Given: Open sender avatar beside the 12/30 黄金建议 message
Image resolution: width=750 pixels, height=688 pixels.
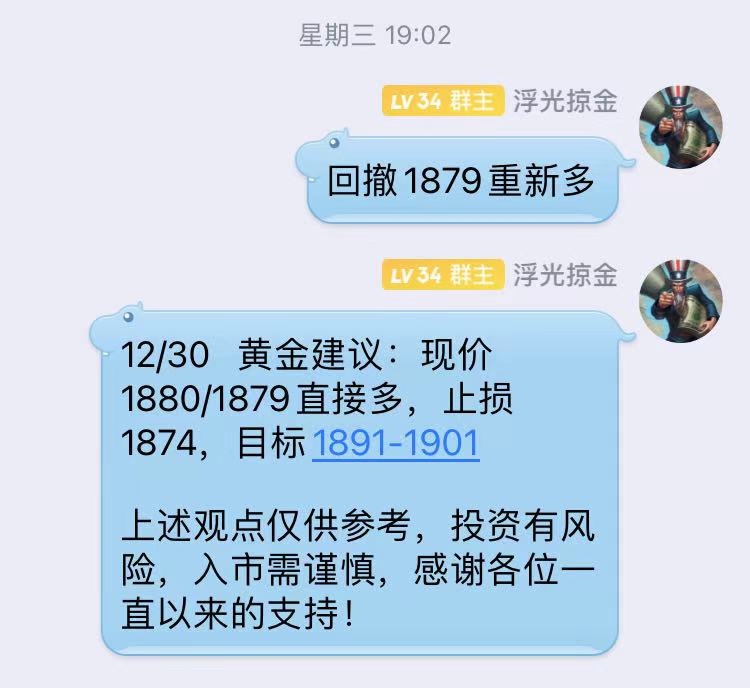Looking at the screenshot, I should point(681,301).
